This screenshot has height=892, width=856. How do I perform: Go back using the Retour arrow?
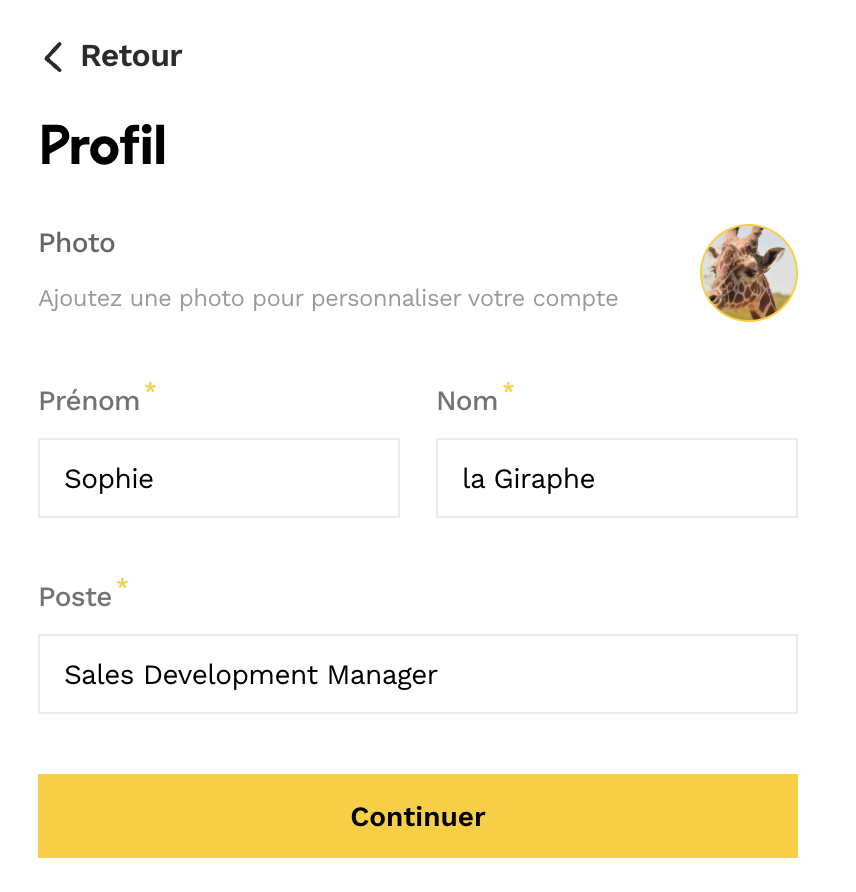click(x=54, y=57)
